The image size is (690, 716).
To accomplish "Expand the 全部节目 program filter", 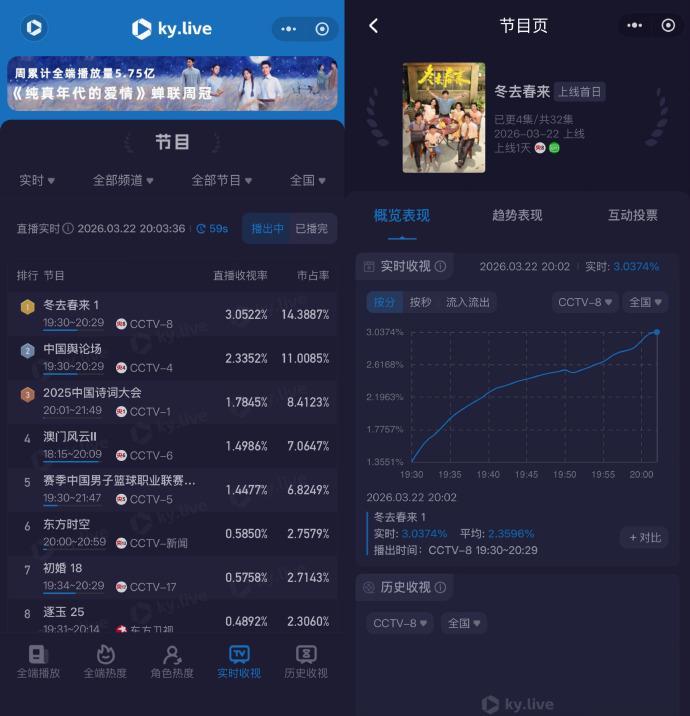I will [x=222, y=181].
